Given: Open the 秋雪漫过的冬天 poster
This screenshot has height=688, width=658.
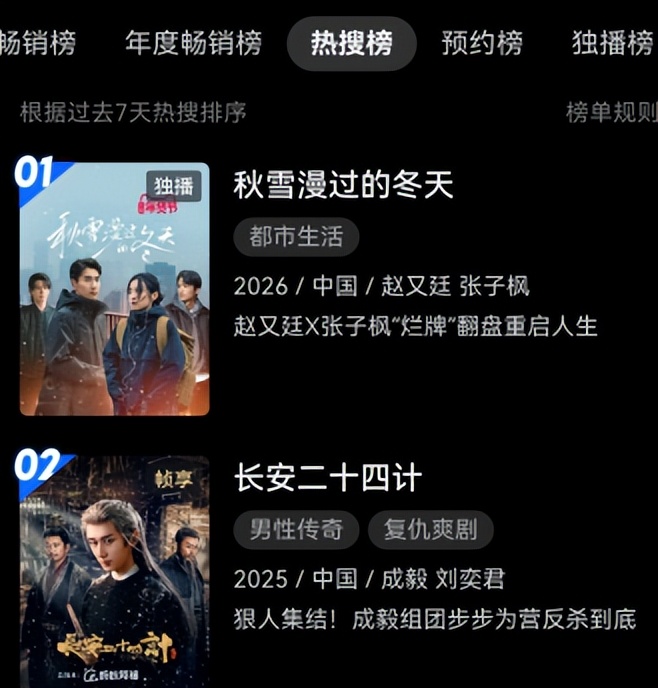Looking at the screenshot, I should (115, 288).
